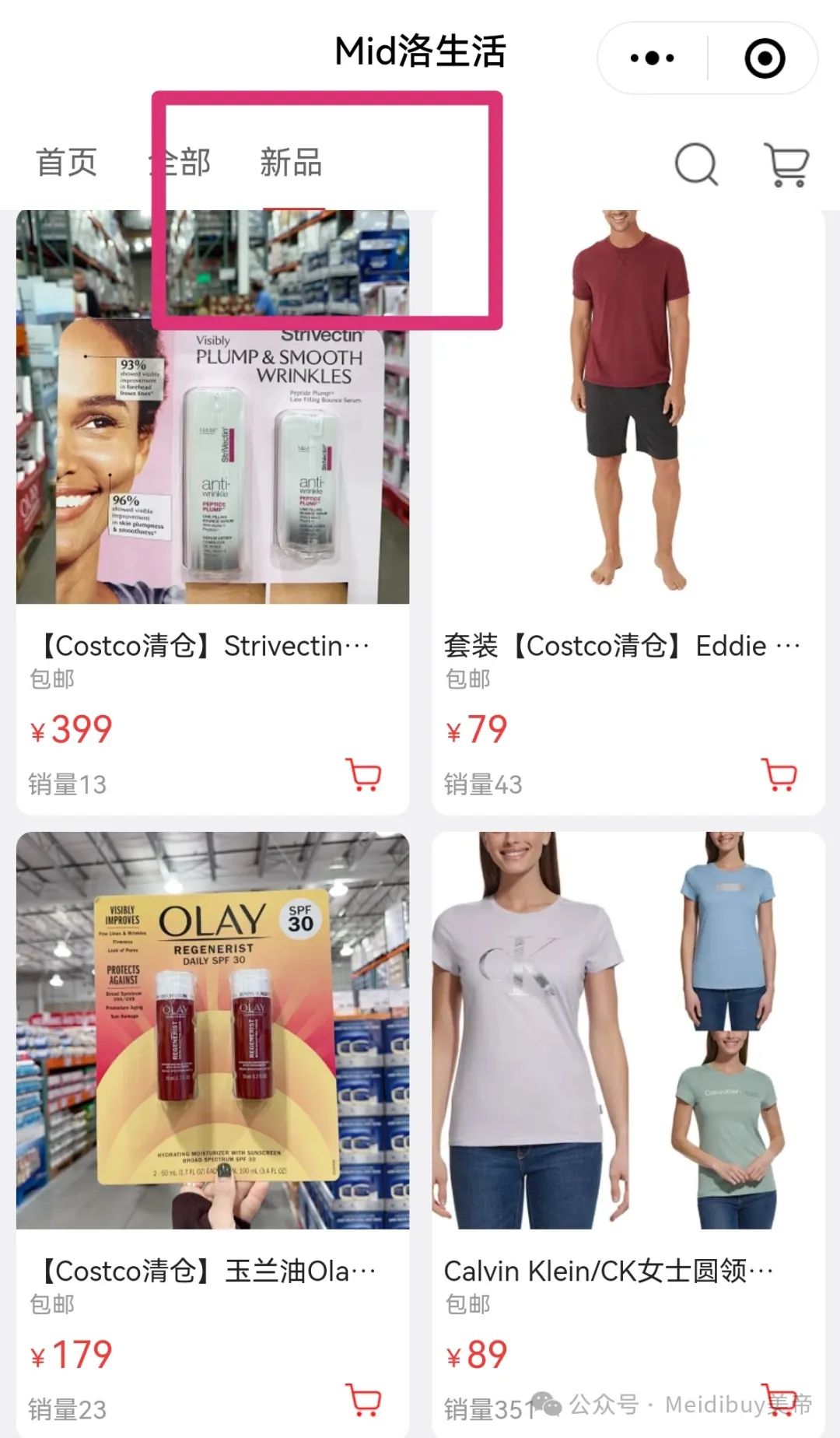Open the search magnifier icon
This screenshot has height=1438, width=840.
pos(696,164)
